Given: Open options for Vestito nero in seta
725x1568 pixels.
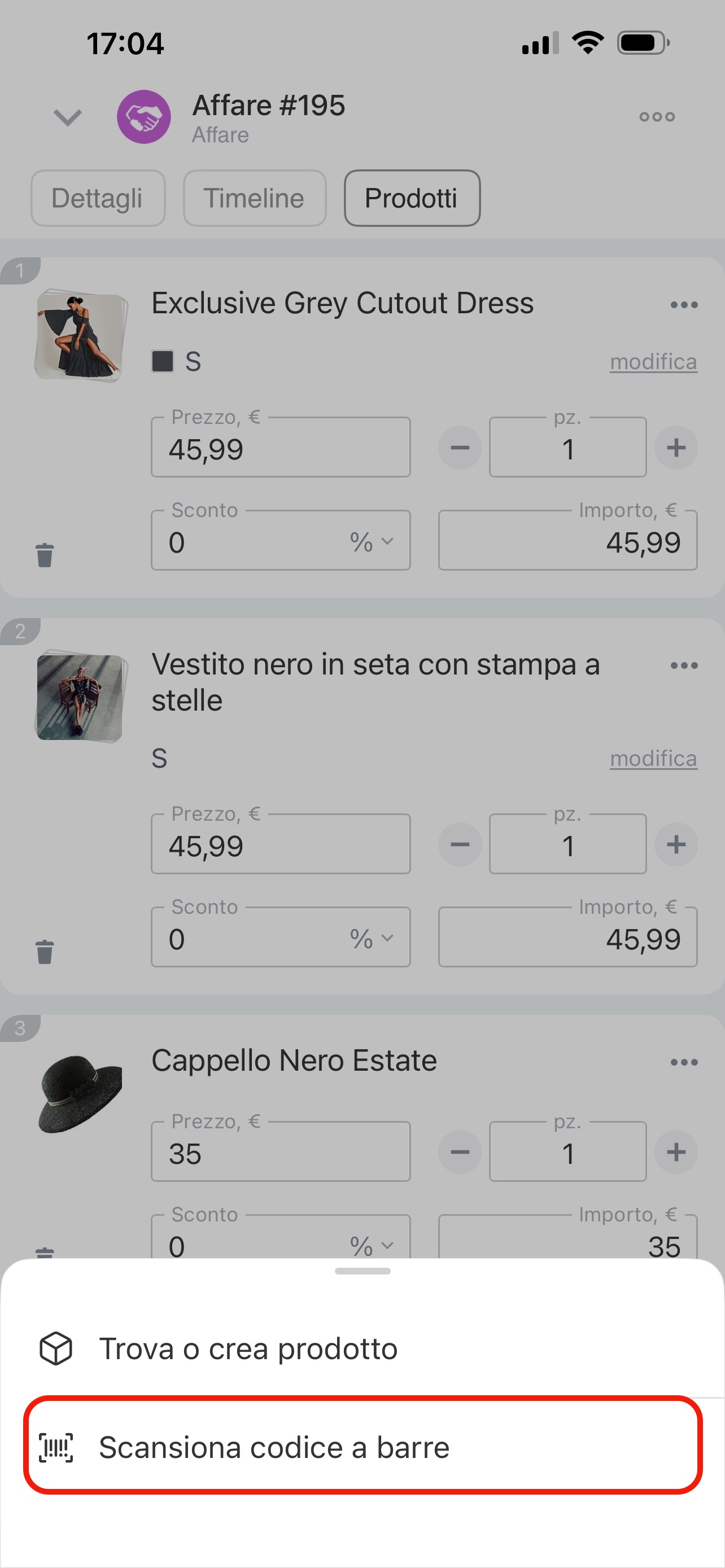Looking at the screenshot, I should (x=684, y=666).
